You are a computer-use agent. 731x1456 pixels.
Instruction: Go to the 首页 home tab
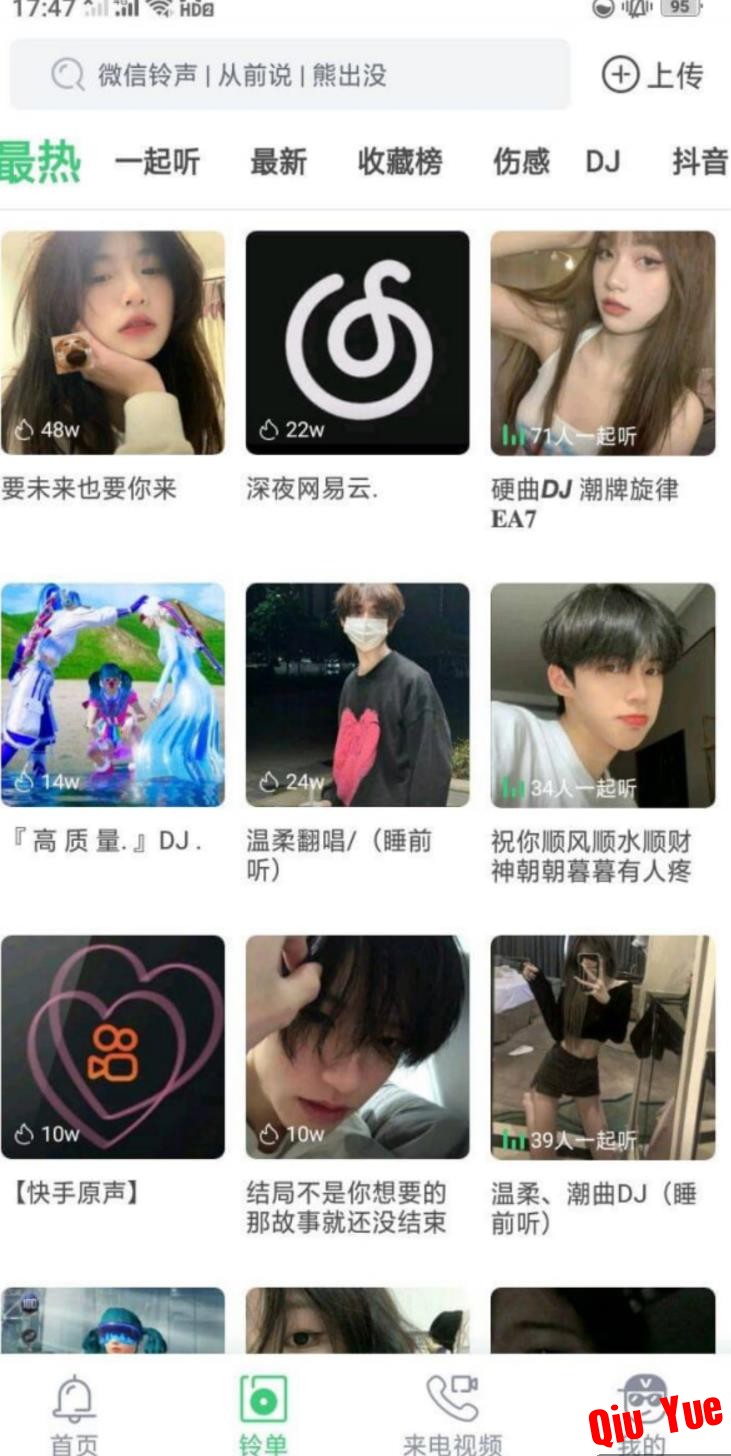(75, 1411)
